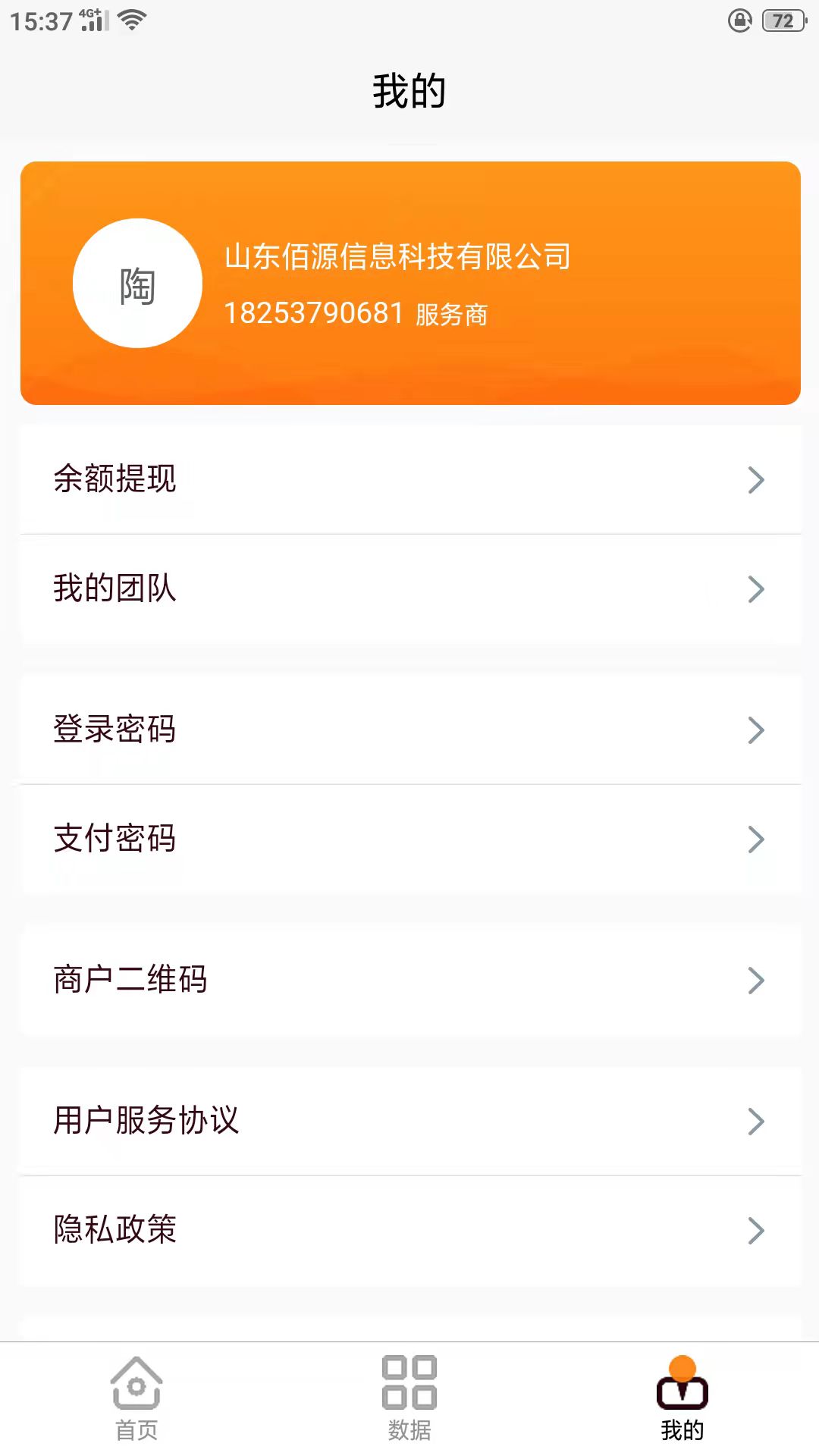Expand the 商户二维码 QR code row chevron
The height and width of the screenshot is (1456, 819).
(755, 981)
